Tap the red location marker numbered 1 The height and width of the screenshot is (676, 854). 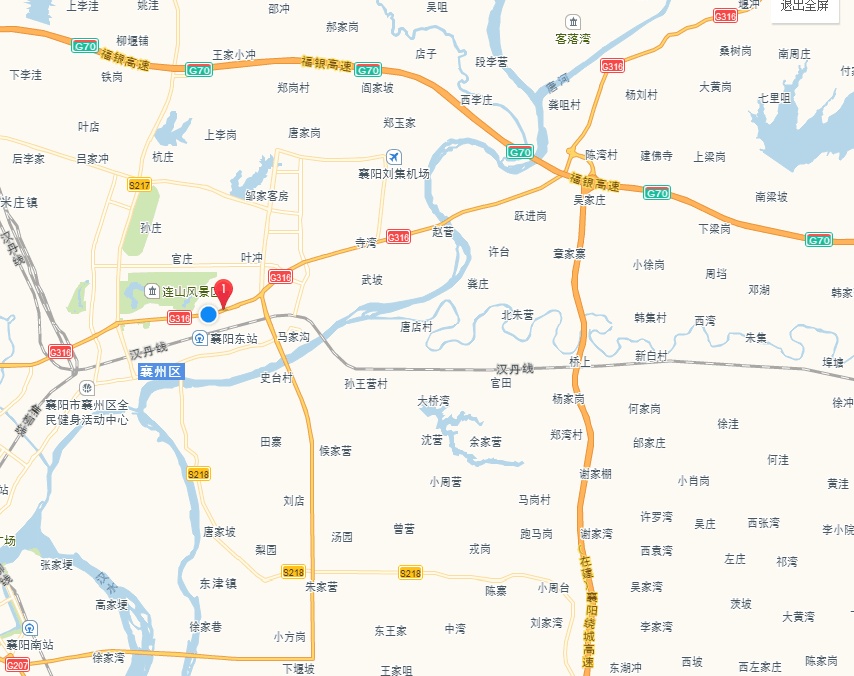pos(225,293)
